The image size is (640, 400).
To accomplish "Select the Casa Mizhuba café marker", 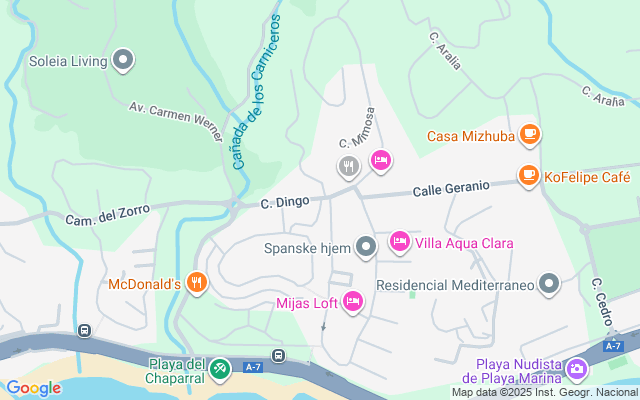I will click(529, 136).
